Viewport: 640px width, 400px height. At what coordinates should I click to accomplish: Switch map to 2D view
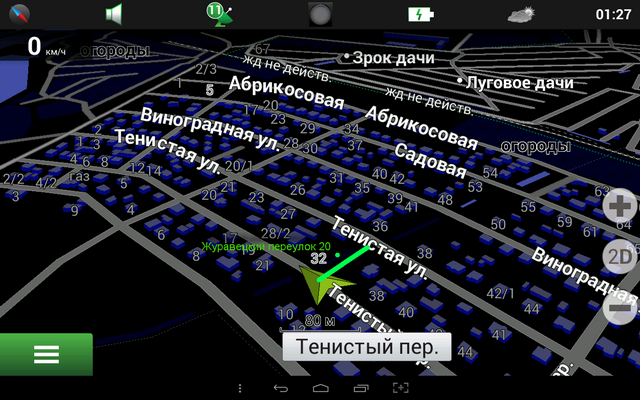pos(621,257)
